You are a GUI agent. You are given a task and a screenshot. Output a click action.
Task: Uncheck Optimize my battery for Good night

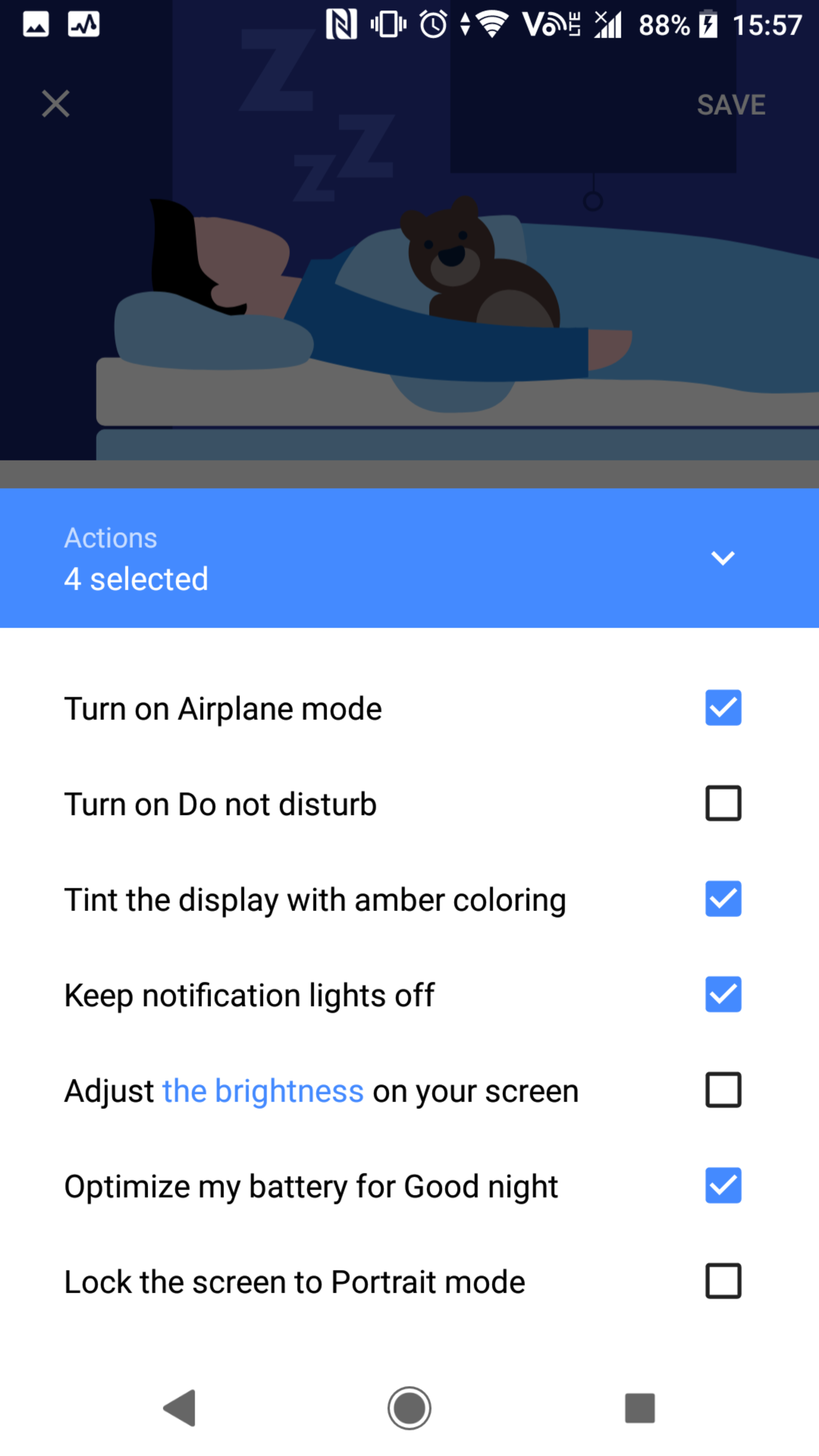723,1185
